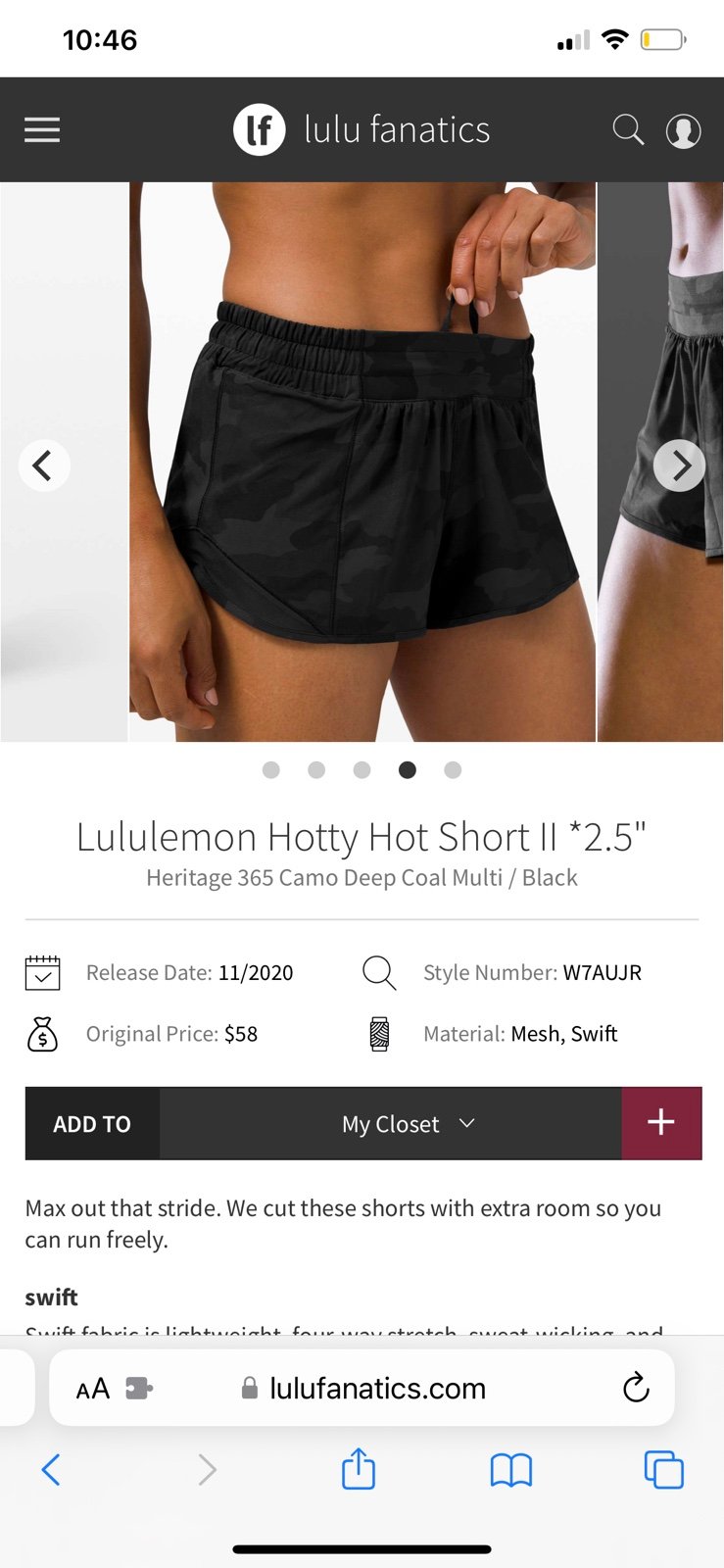Image resolution: width=724 pixels, height=1568 pixels.
Task: Go to the lulu fanatics homepage logo
Action: pyautogui.click(x=362, y=129)
